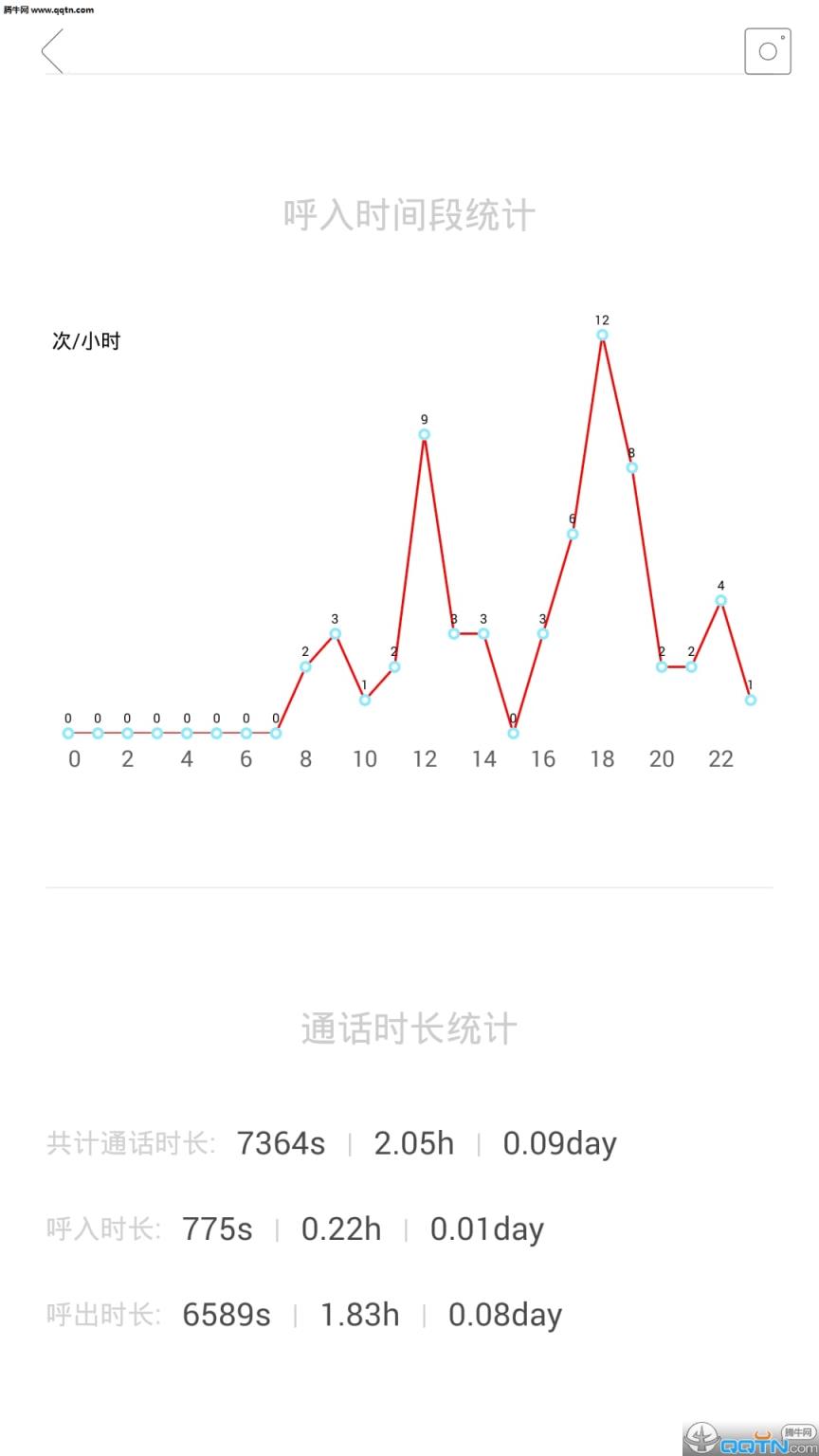Select the peak data point labeled 12
This screenshot has width=819, height=1456.
[602, 335]
